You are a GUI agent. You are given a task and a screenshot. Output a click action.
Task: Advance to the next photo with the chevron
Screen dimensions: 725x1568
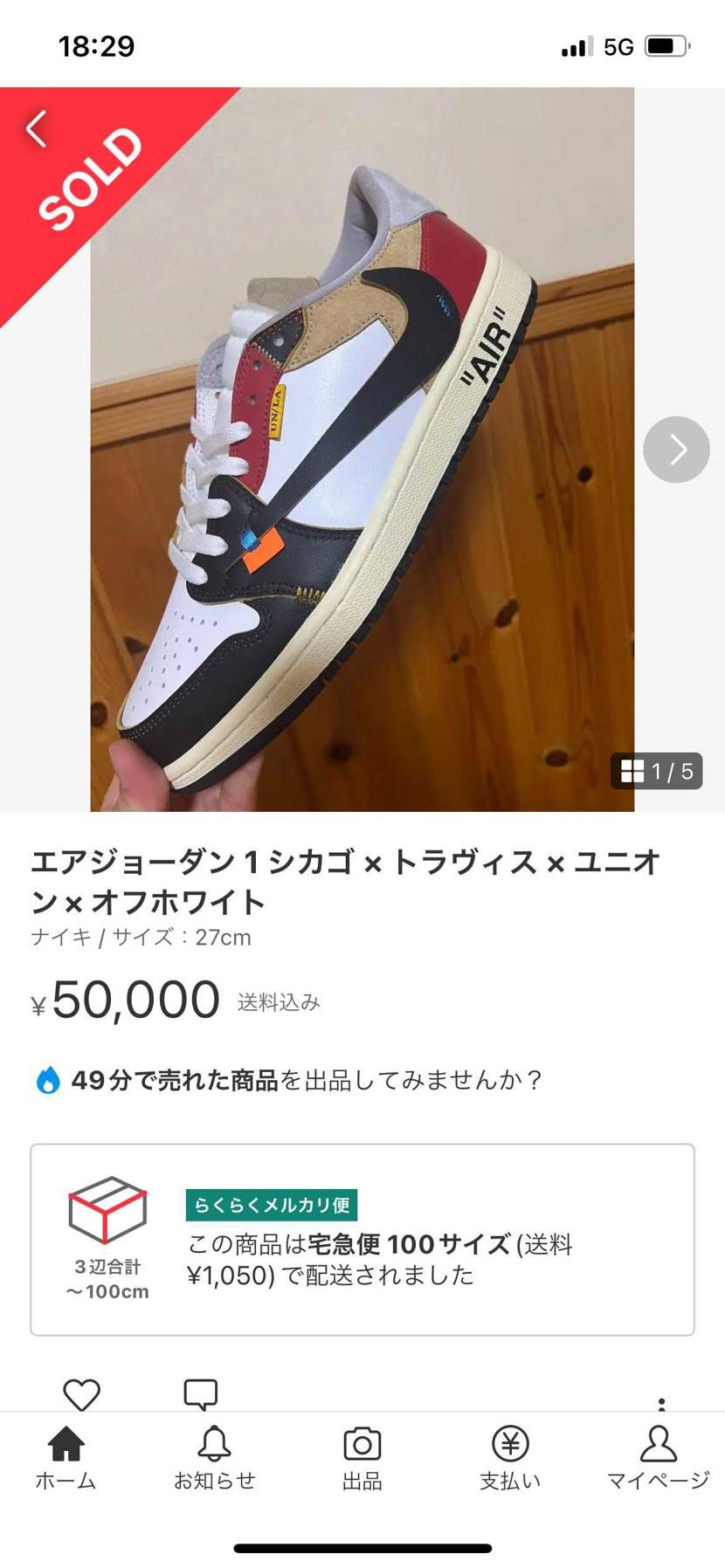[675, 450]
